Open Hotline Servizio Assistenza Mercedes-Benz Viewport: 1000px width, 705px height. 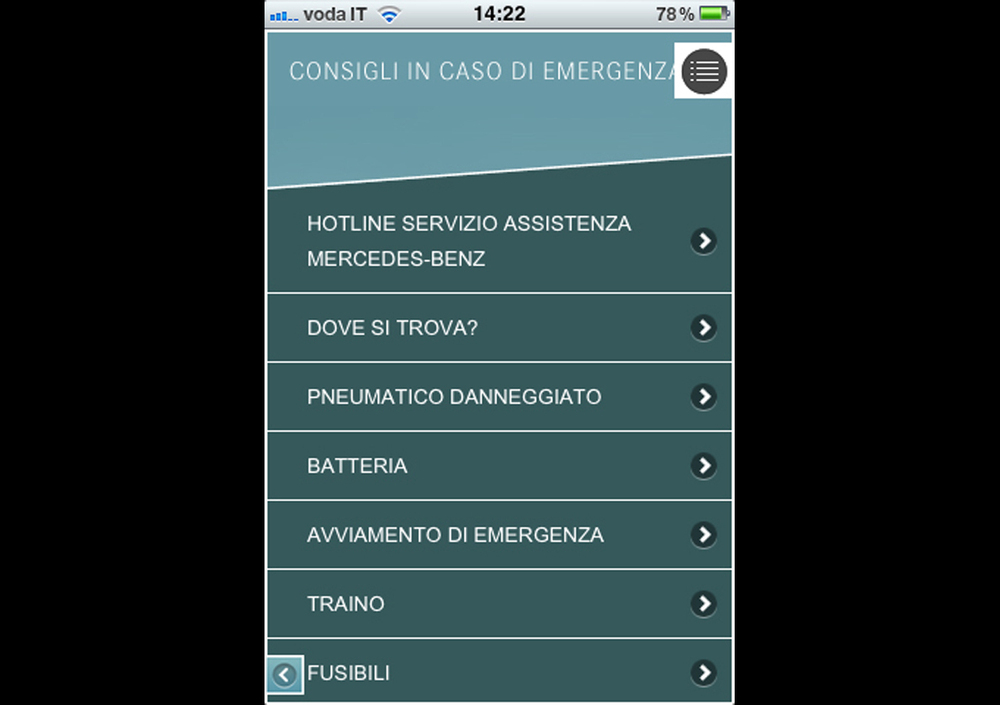[499, 241]
